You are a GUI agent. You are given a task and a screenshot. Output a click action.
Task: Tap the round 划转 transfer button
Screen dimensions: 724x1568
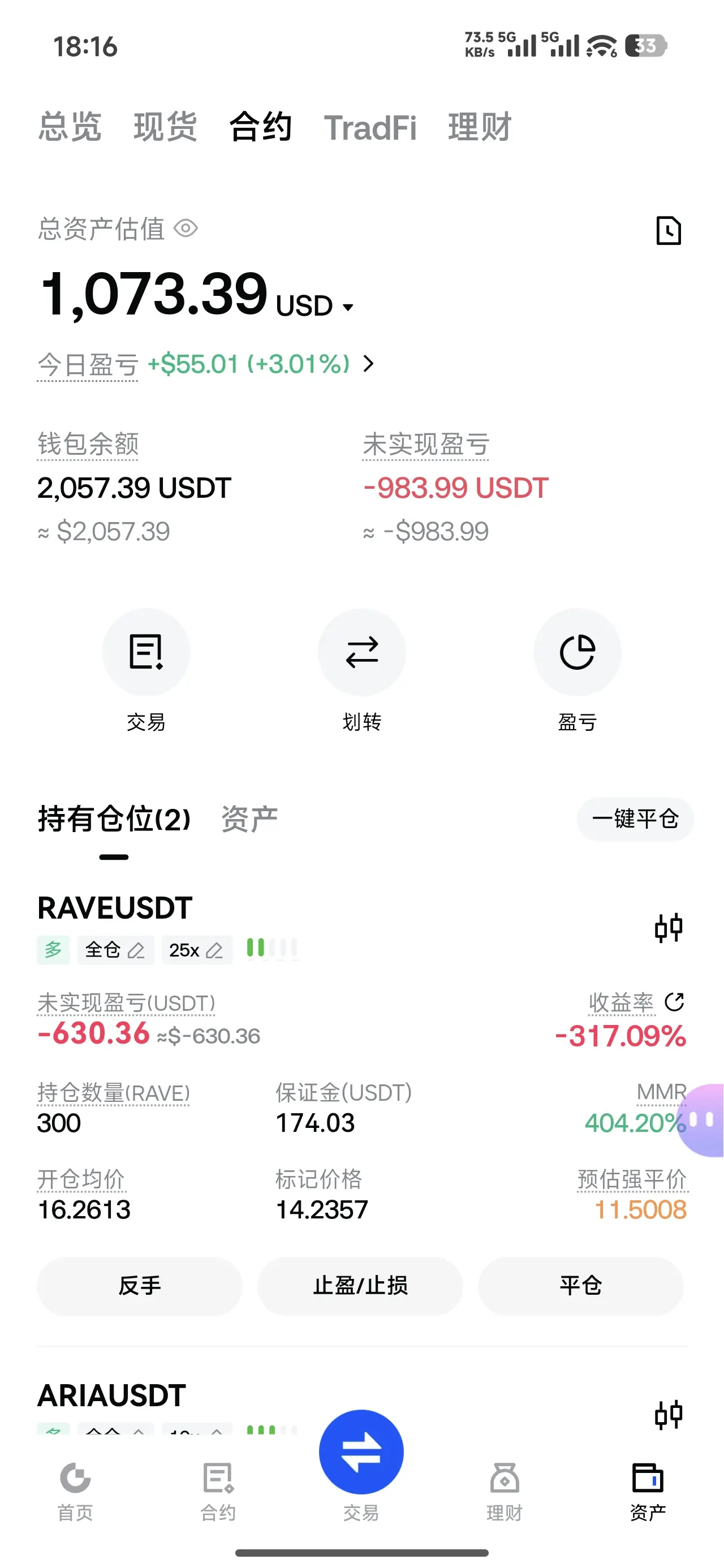(x=361, y=652)
